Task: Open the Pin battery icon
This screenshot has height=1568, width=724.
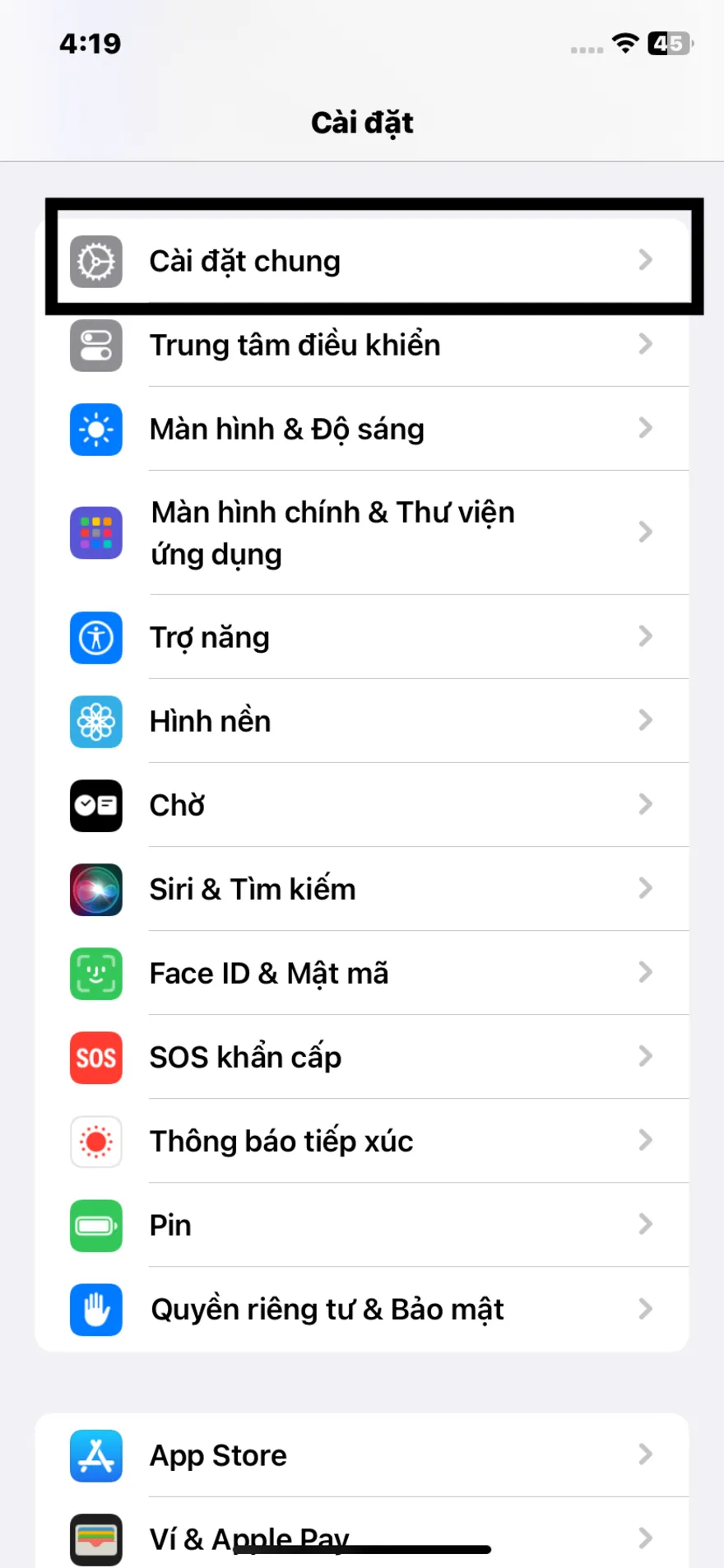Action: click(95, 1225)
